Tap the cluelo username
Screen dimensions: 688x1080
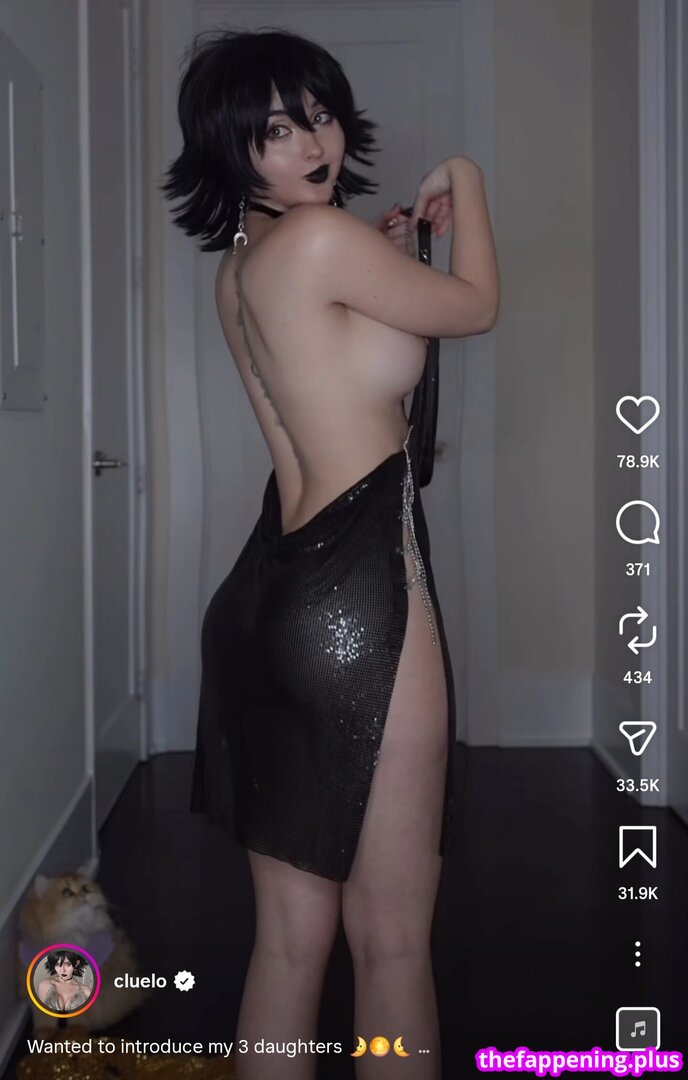click(140, 981)
